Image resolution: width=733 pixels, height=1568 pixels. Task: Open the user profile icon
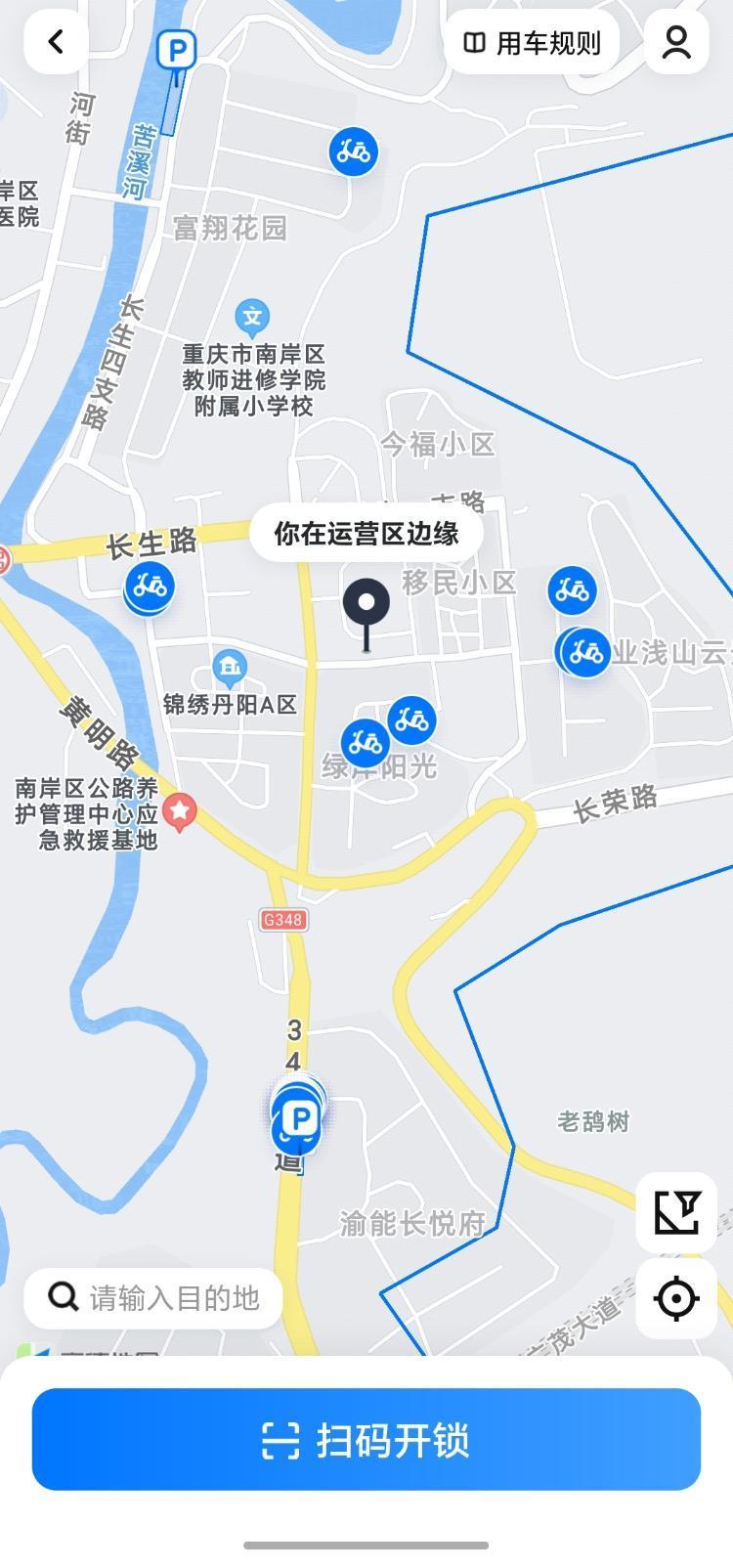pos(676,43)
